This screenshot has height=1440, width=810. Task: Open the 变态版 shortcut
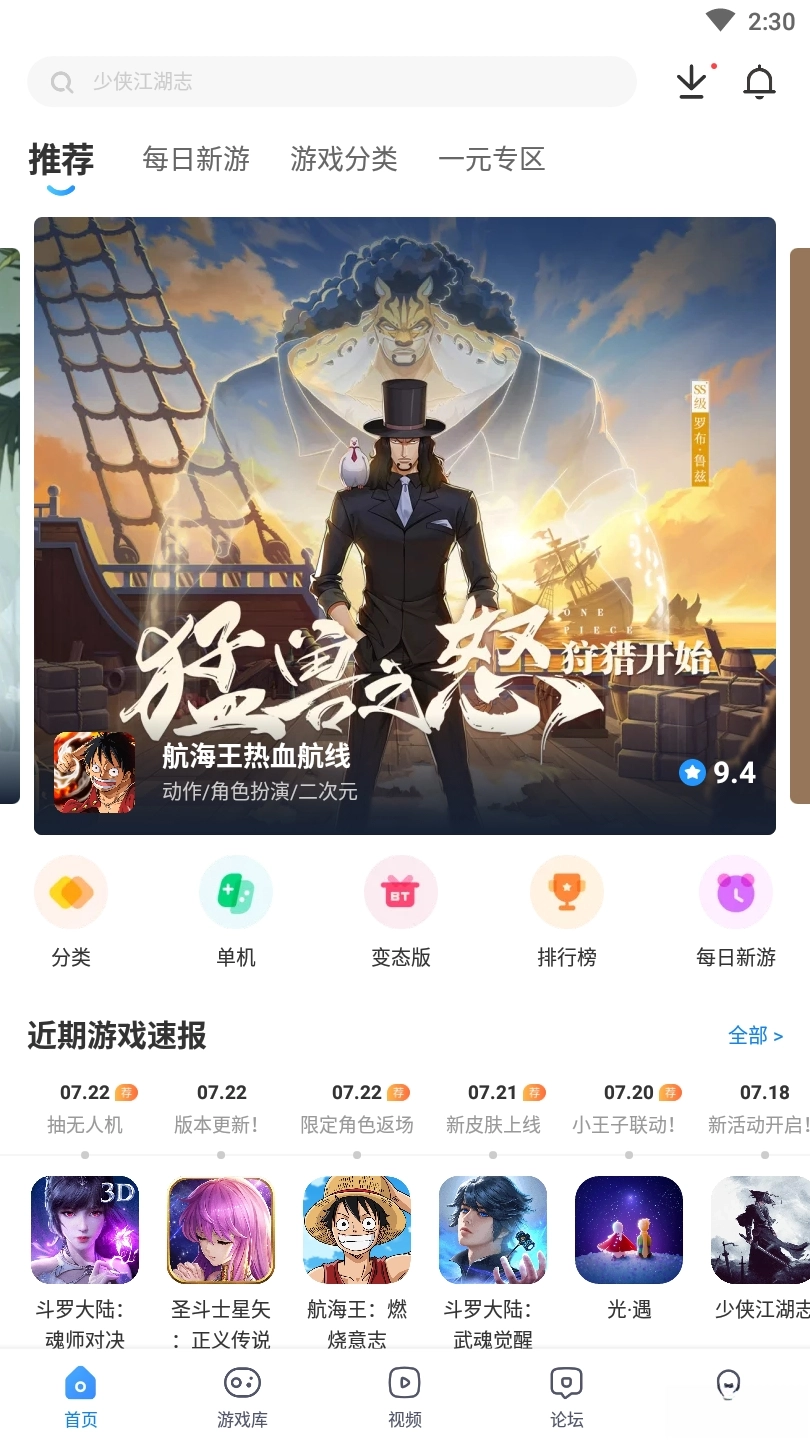pyautogui.click(x=401, y=912)
